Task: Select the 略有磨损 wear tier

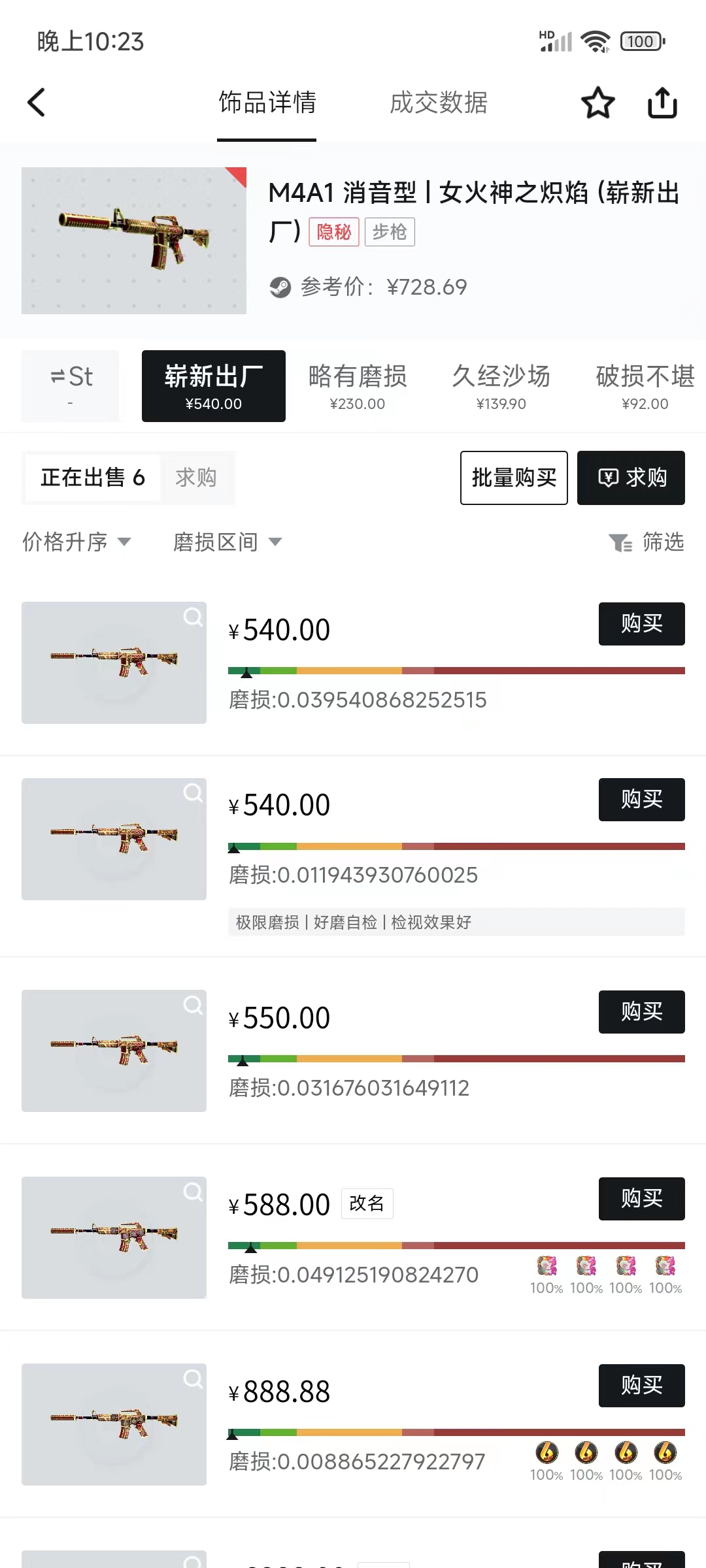Action: (358, 386)
